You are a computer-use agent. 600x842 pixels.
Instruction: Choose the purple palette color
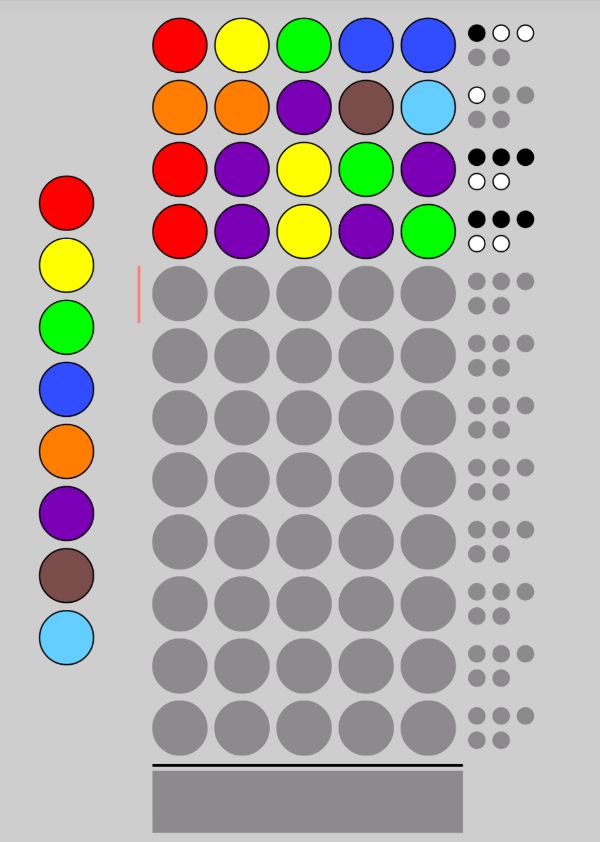pos(66,513)
